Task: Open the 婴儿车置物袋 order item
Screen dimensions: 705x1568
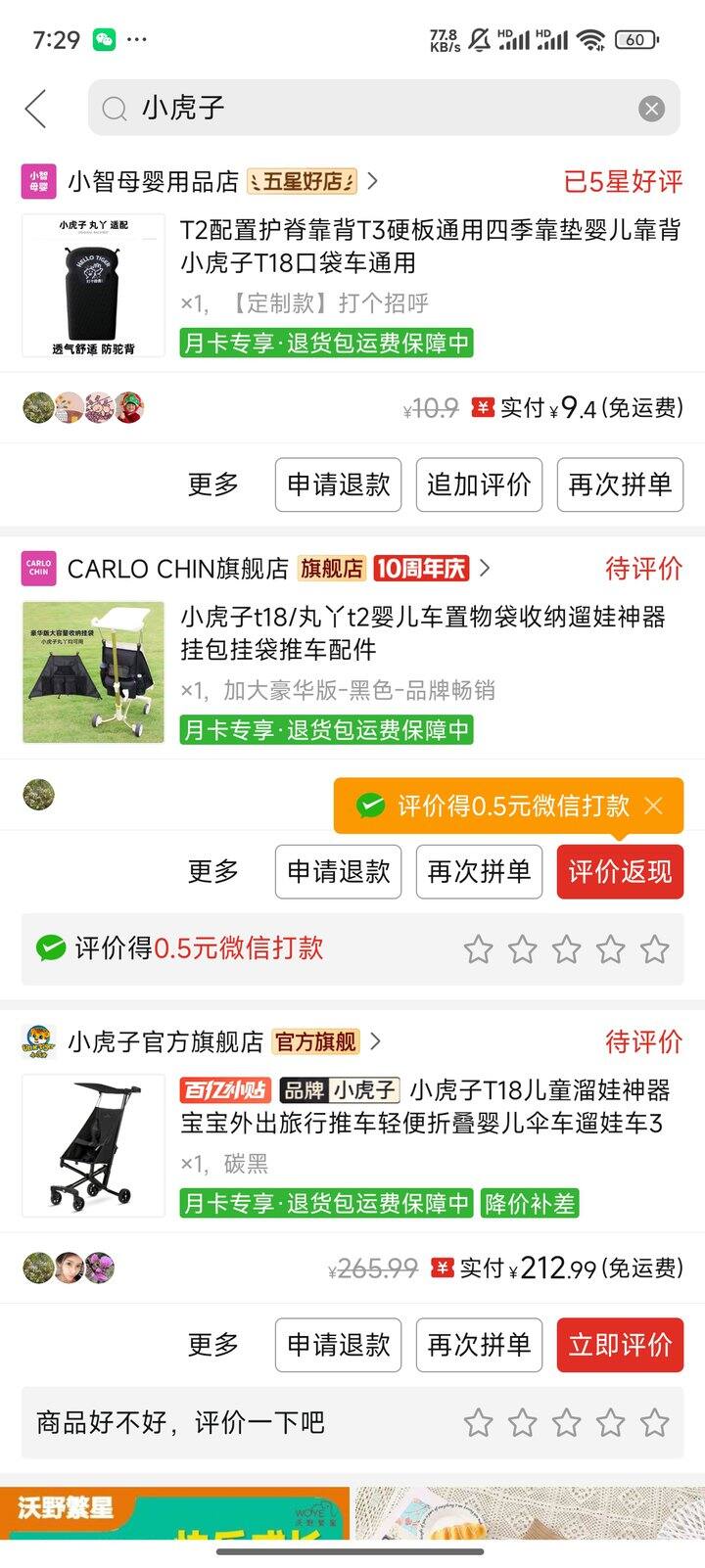Action: coord(423,633)
